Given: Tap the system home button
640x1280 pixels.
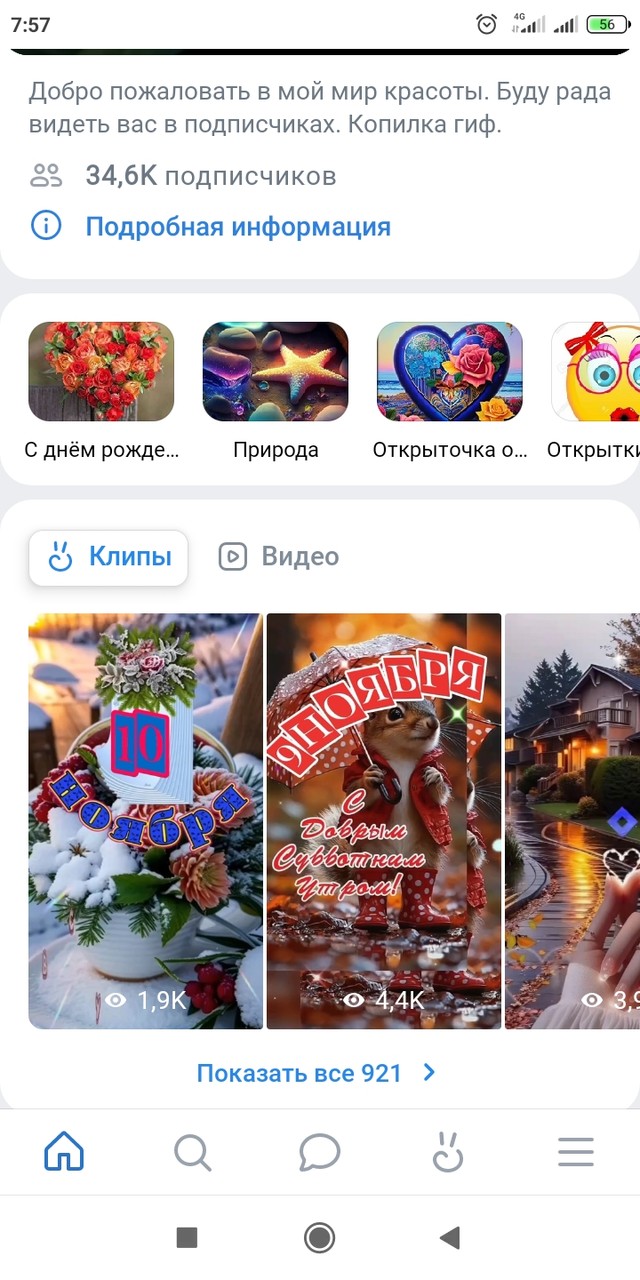Looking at the screenshot, I should pyautogui.click(x=320, y=1238).
